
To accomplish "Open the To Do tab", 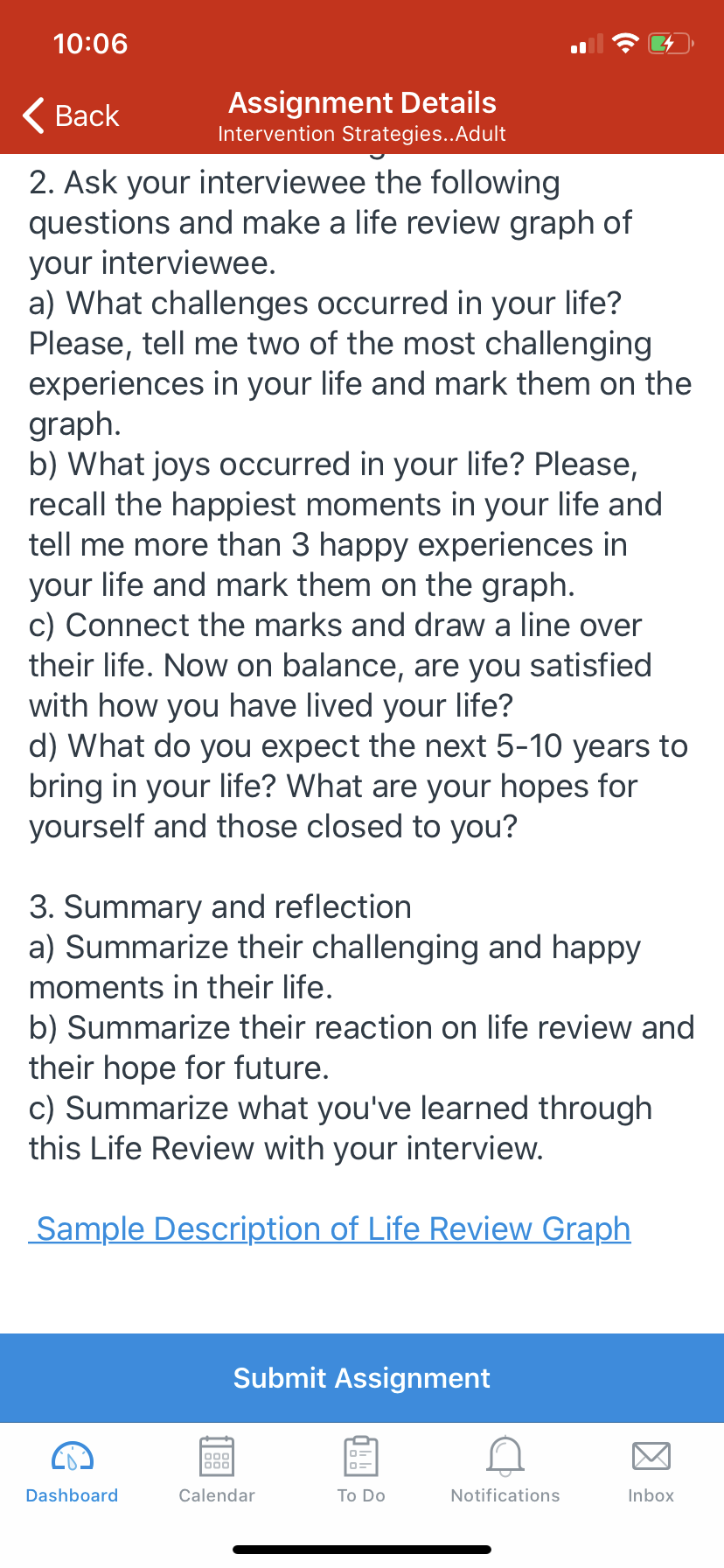I will (x=361, y=1470).
